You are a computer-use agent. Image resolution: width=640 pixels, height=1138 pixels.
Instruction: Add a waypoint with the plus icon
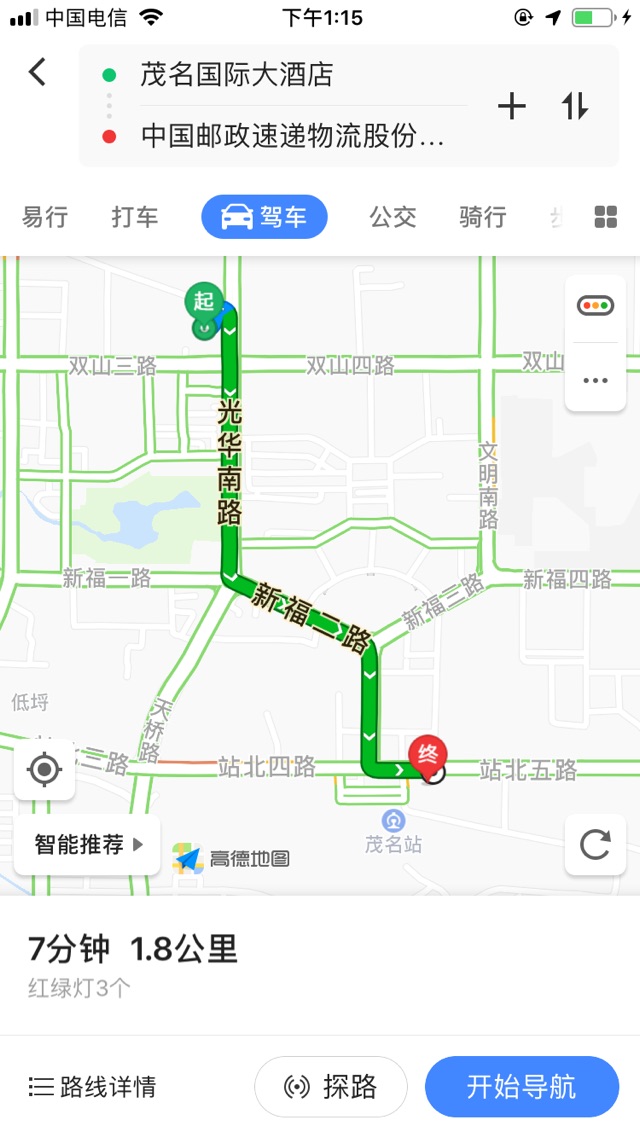[x=512, y=106]
